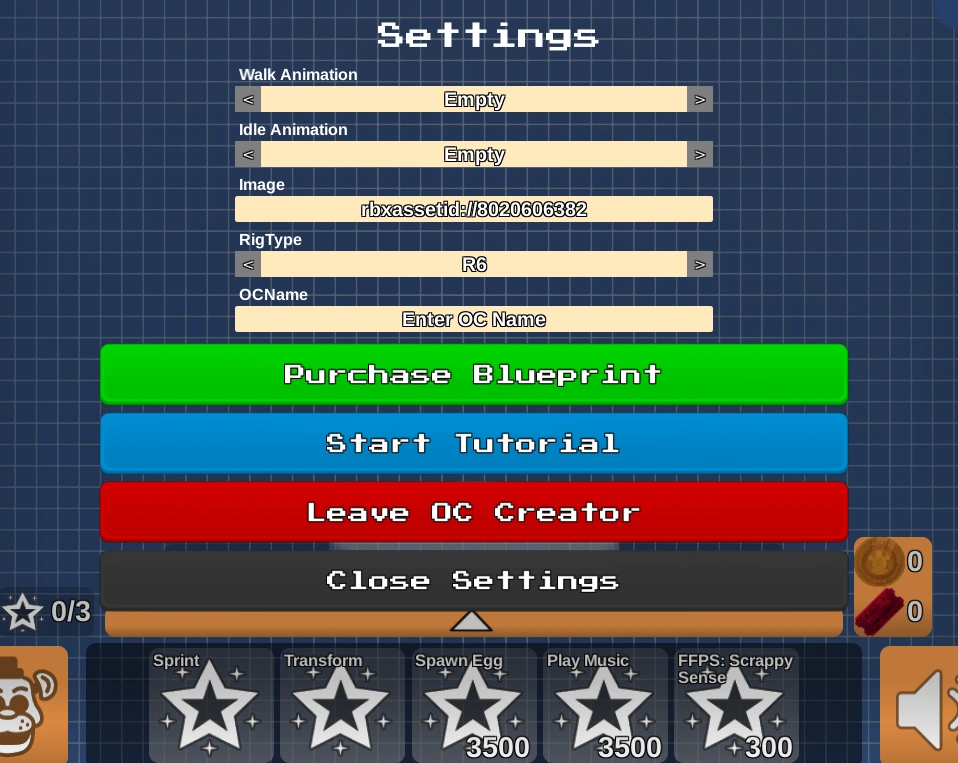Viewport: 958px width, 763px height.
Task: Switch RigType to previous option
Action: point(248,264)
